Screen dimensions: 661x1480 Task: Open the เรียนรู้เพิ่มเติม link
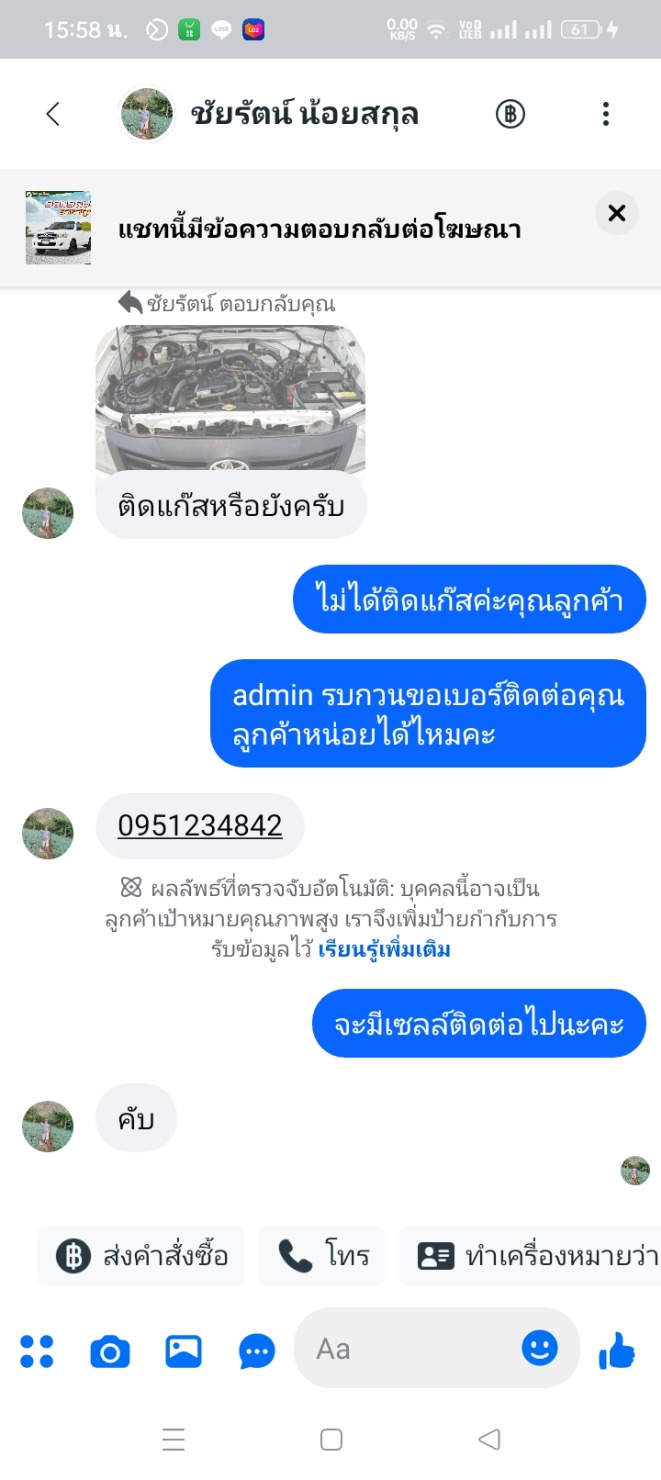pos(384,949)
